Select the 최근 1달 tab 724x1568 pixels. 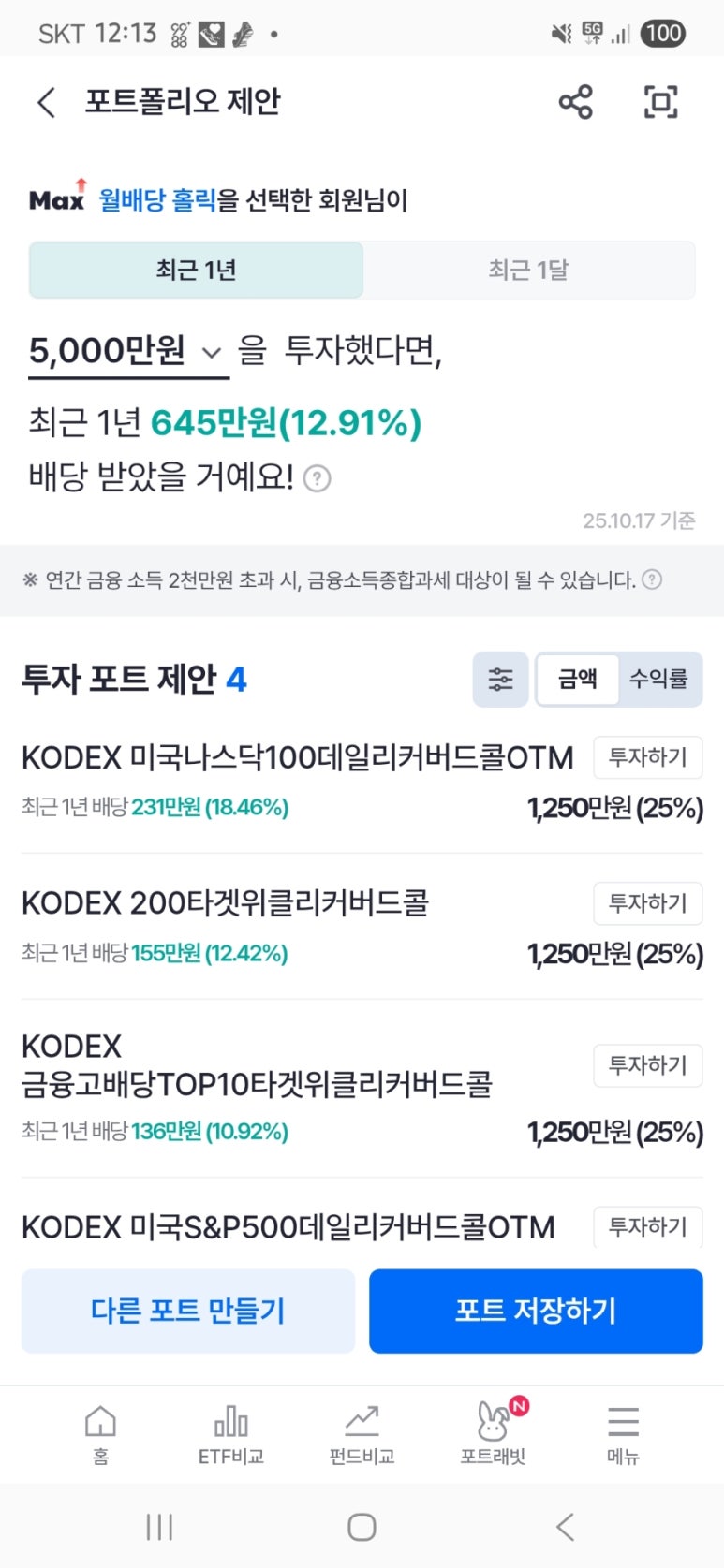tap(530, 270)
